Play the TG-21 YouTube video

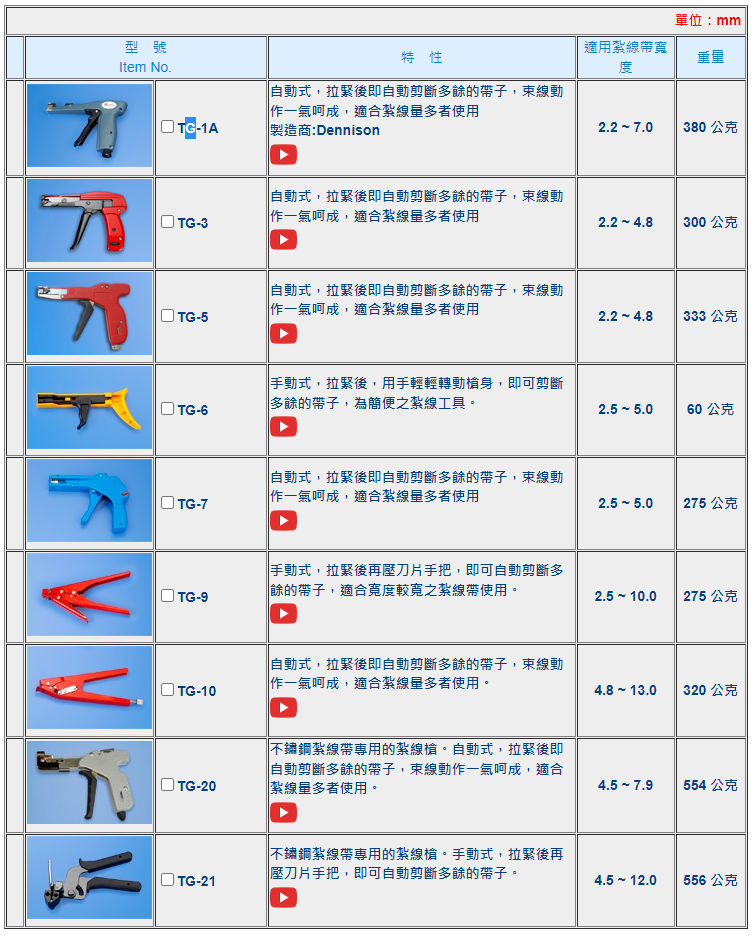283,898
